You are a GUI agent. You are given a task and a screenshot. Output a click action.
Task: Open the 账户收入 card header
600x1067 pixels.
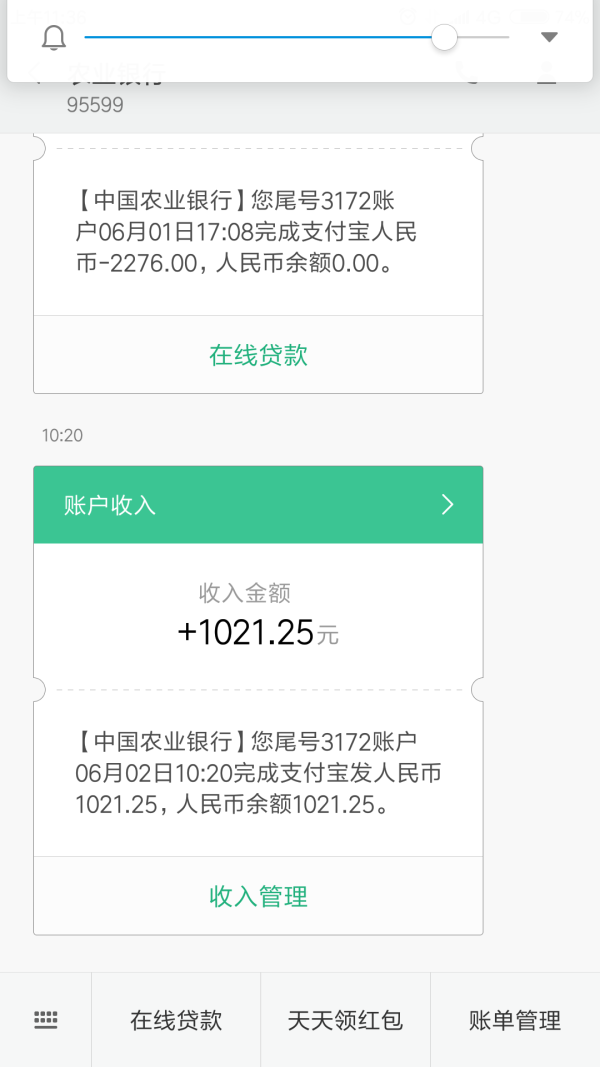pyautogui.click(x=258, y=505)
